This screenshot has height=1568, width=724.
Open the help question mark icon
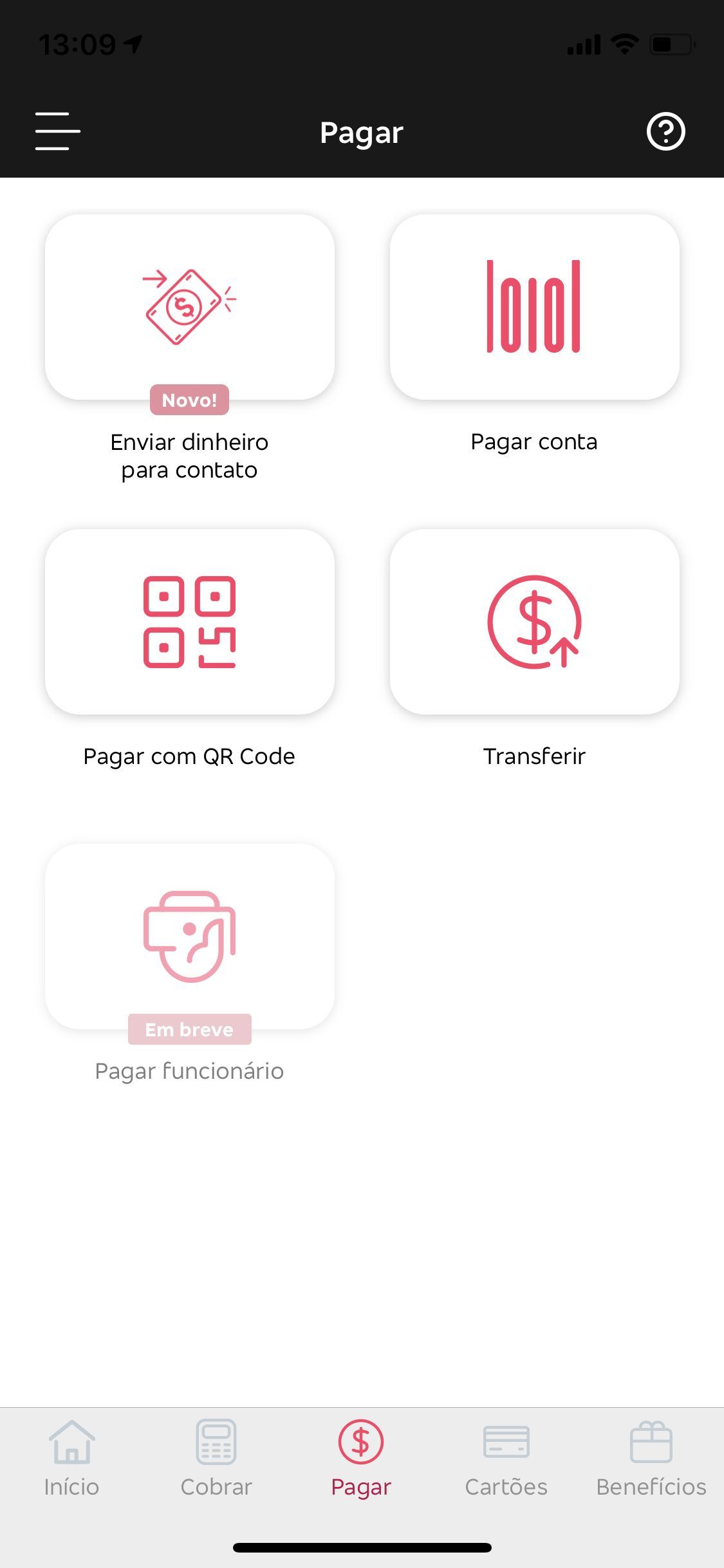(x=666, y=131)
